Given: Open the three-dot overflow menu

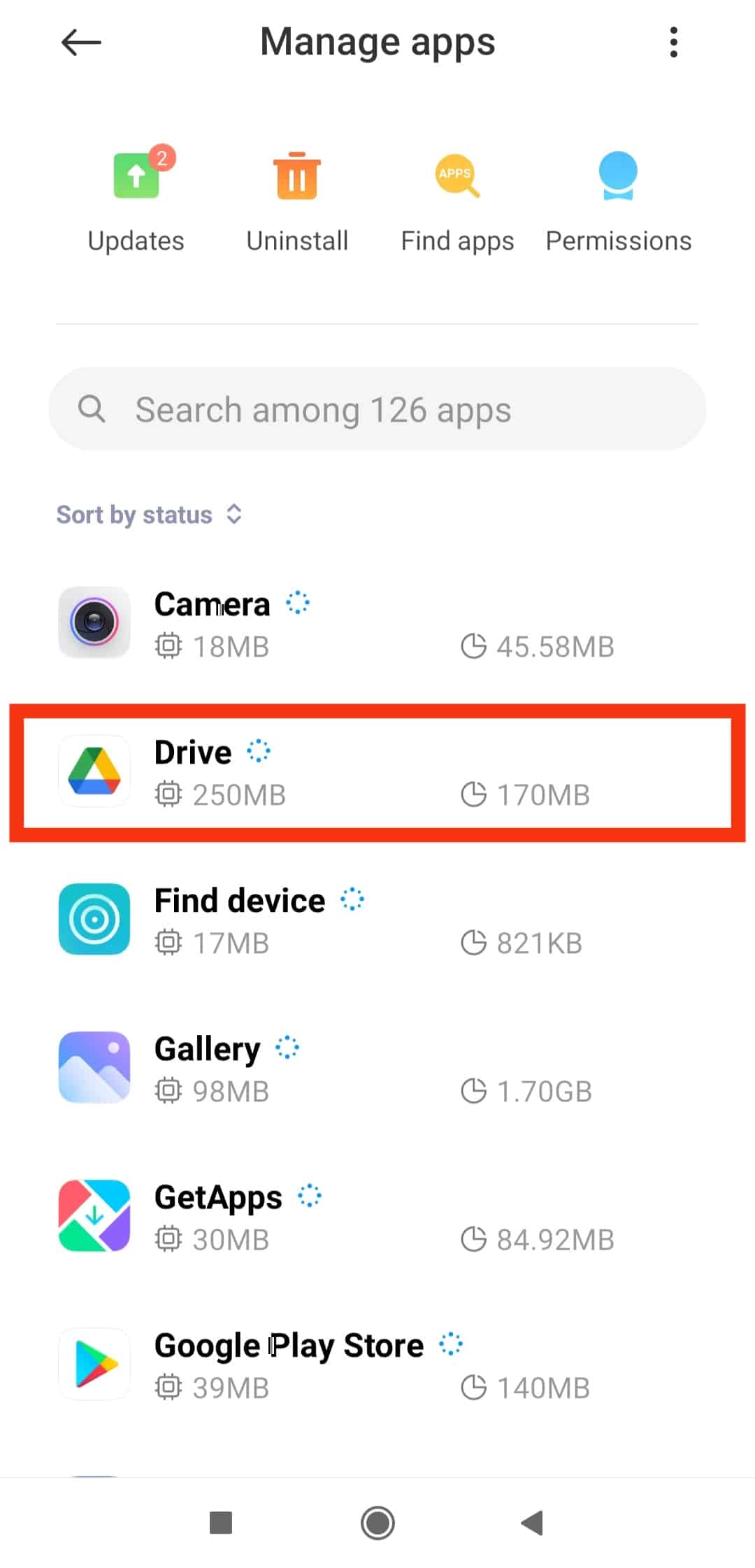Looking at the screenshot, I should (673, 43).
